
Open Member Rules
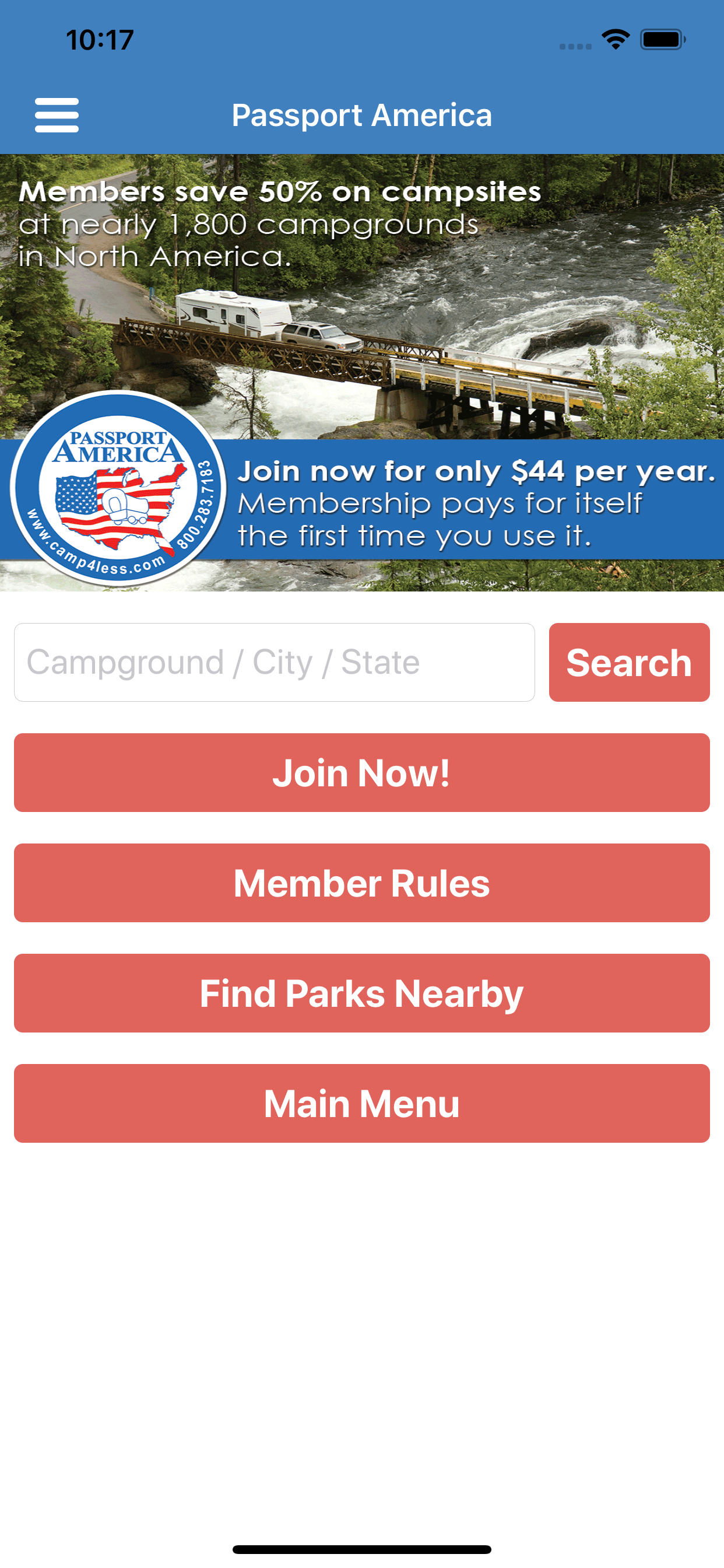[x=361, y=883]
